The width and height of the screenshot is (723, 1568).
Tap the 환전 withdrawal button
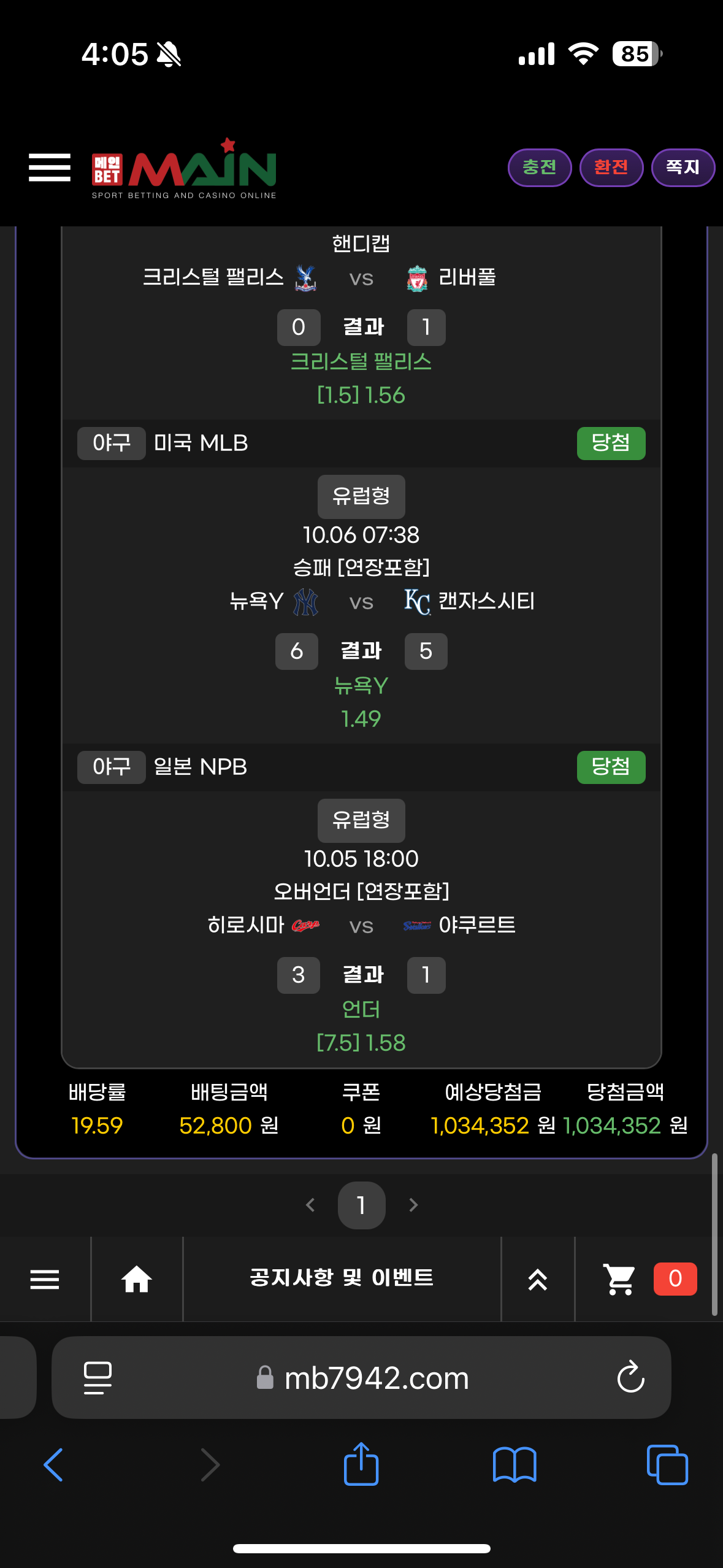(x=611, y=167)
